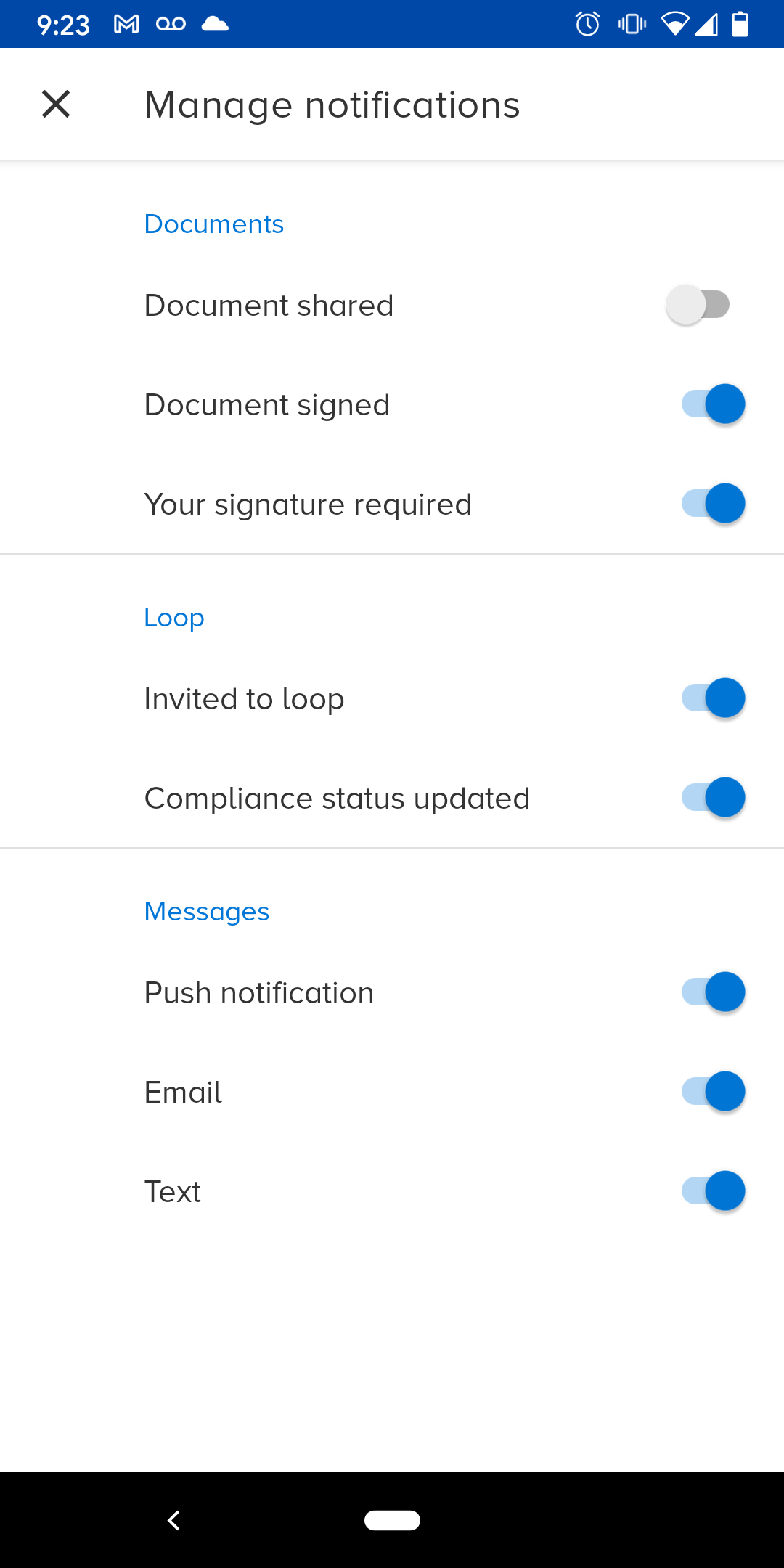Image resolution: width=784 pixels, height=1568 pixels.
Task: Click the battery icon in the status bar
Action: click(740, 23)
